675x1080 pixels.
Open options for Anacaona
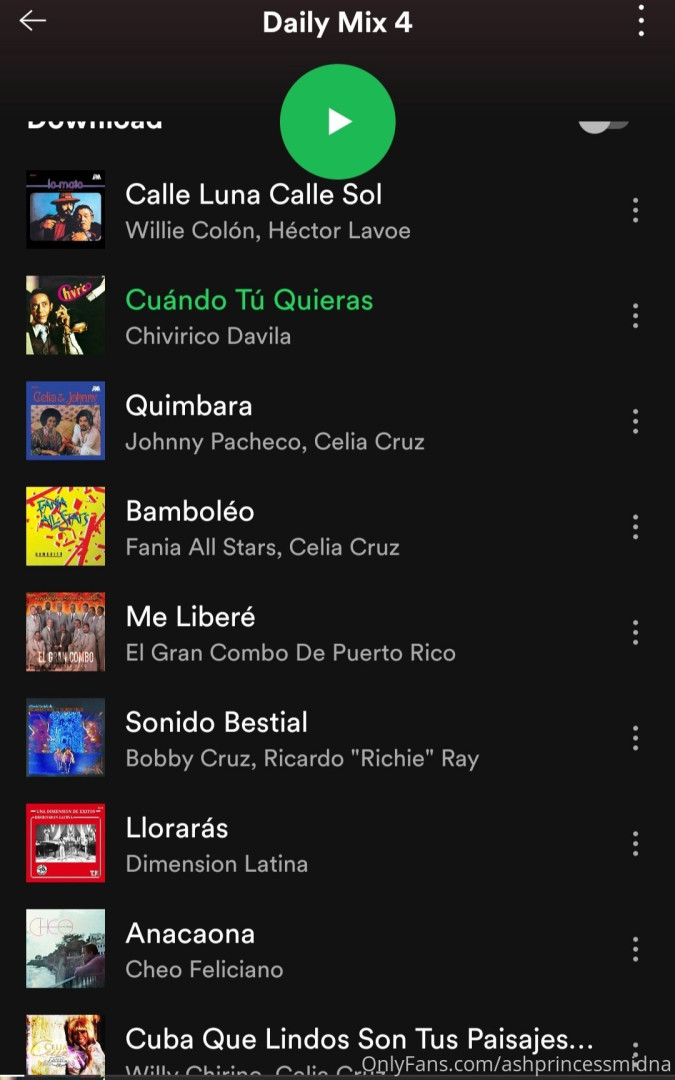pyautogui.click(x=635, y=949)
